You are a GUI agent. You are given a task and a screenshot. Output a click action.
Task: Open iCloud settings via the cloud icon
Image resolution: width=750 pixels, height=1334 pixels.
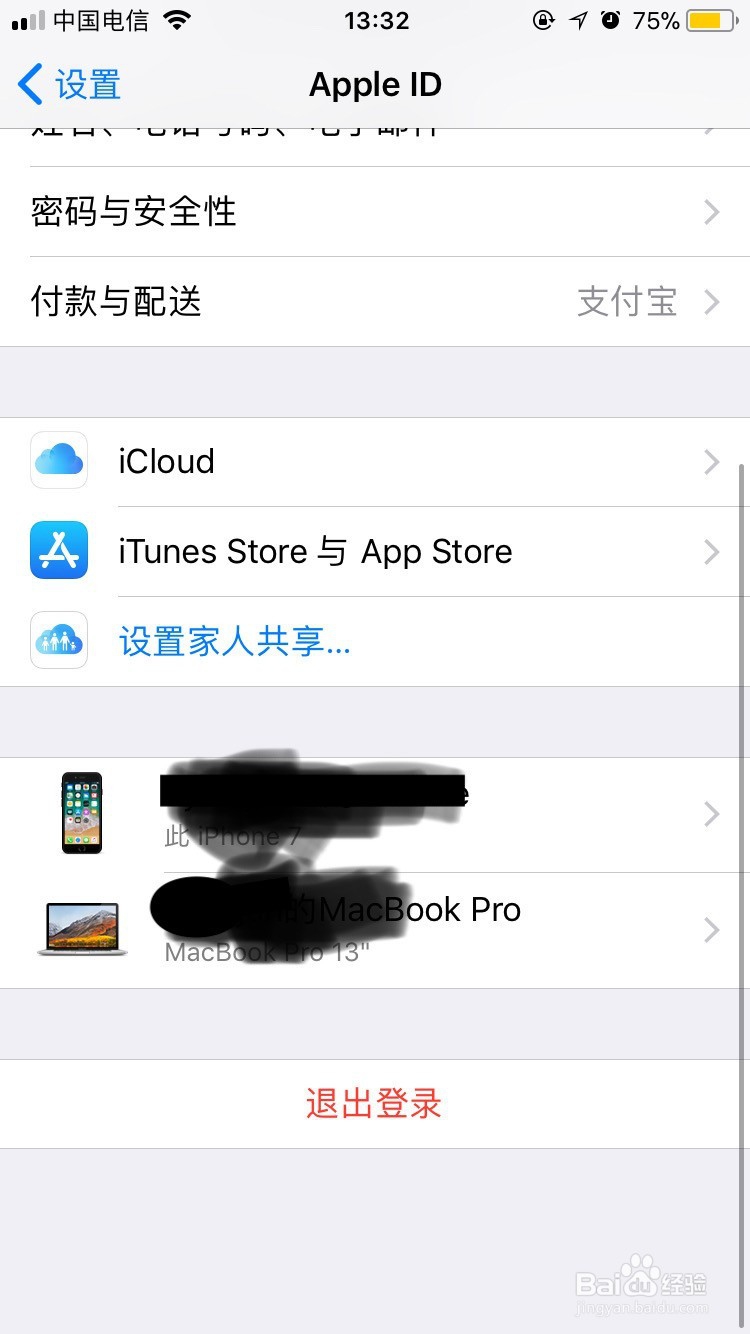point(58,461)
